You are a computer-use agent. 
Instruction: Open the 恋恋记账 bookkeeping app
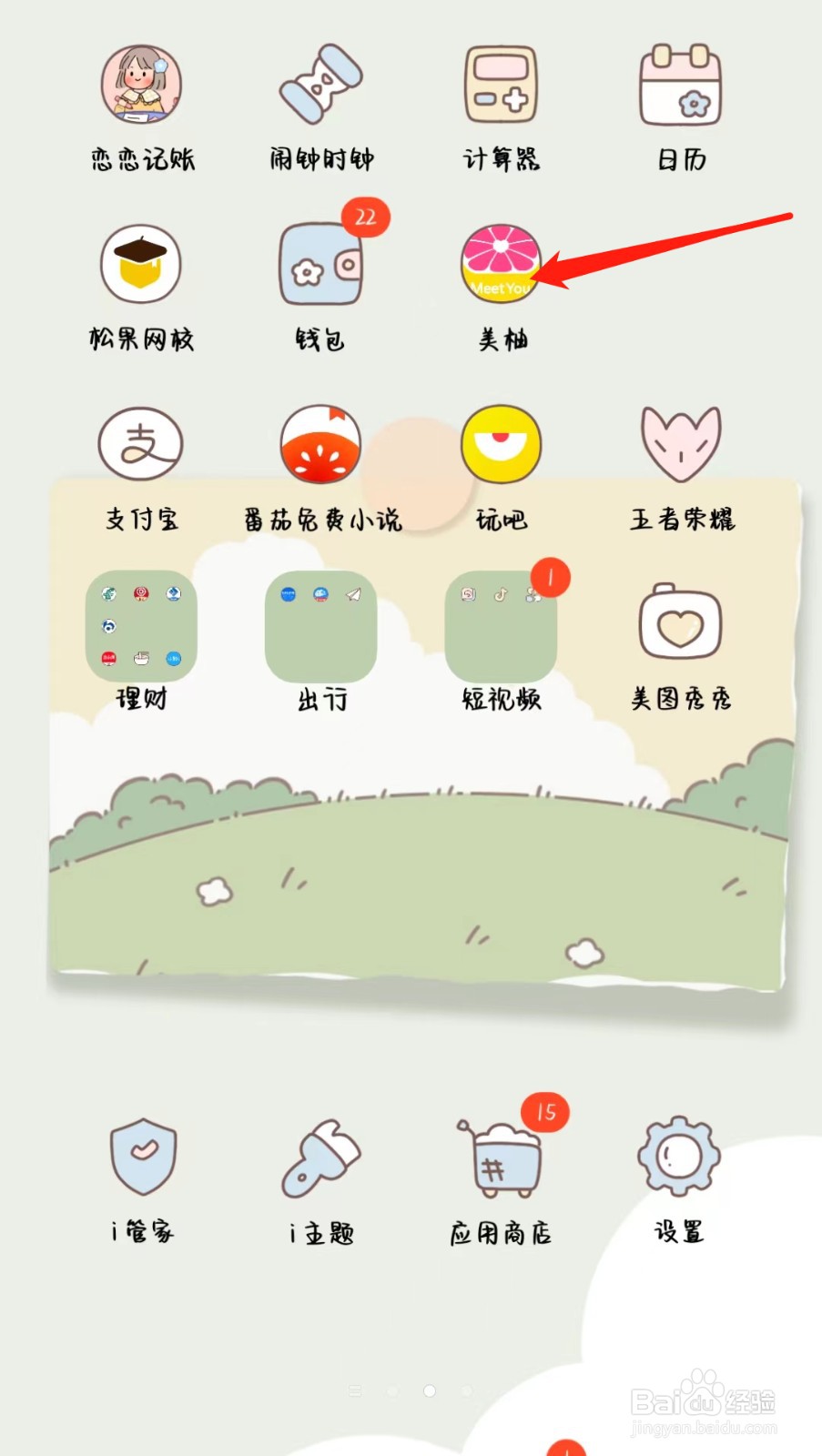[x=142, y=85]
